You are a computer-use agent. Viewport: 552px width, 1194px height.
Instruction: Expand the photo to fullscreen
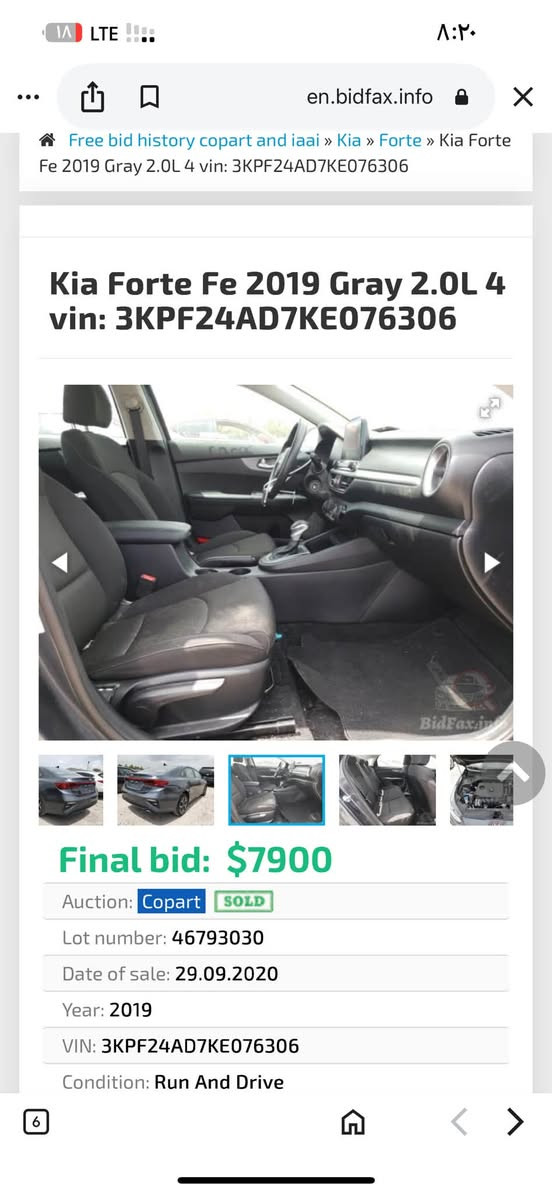point(490,407)
